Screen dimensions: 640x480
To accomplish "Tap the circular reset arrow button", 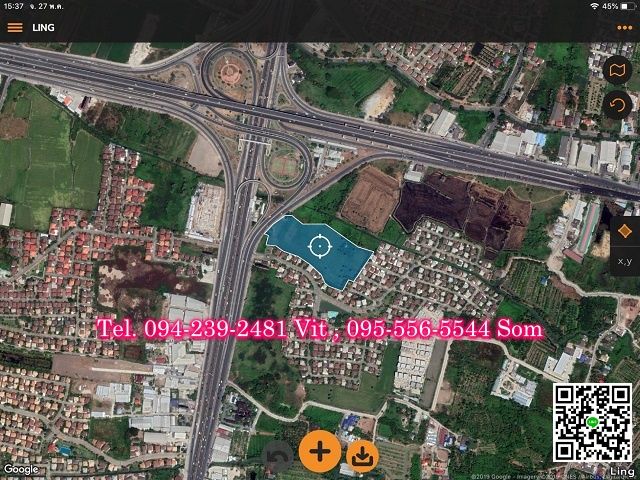I will click(618, 104).
